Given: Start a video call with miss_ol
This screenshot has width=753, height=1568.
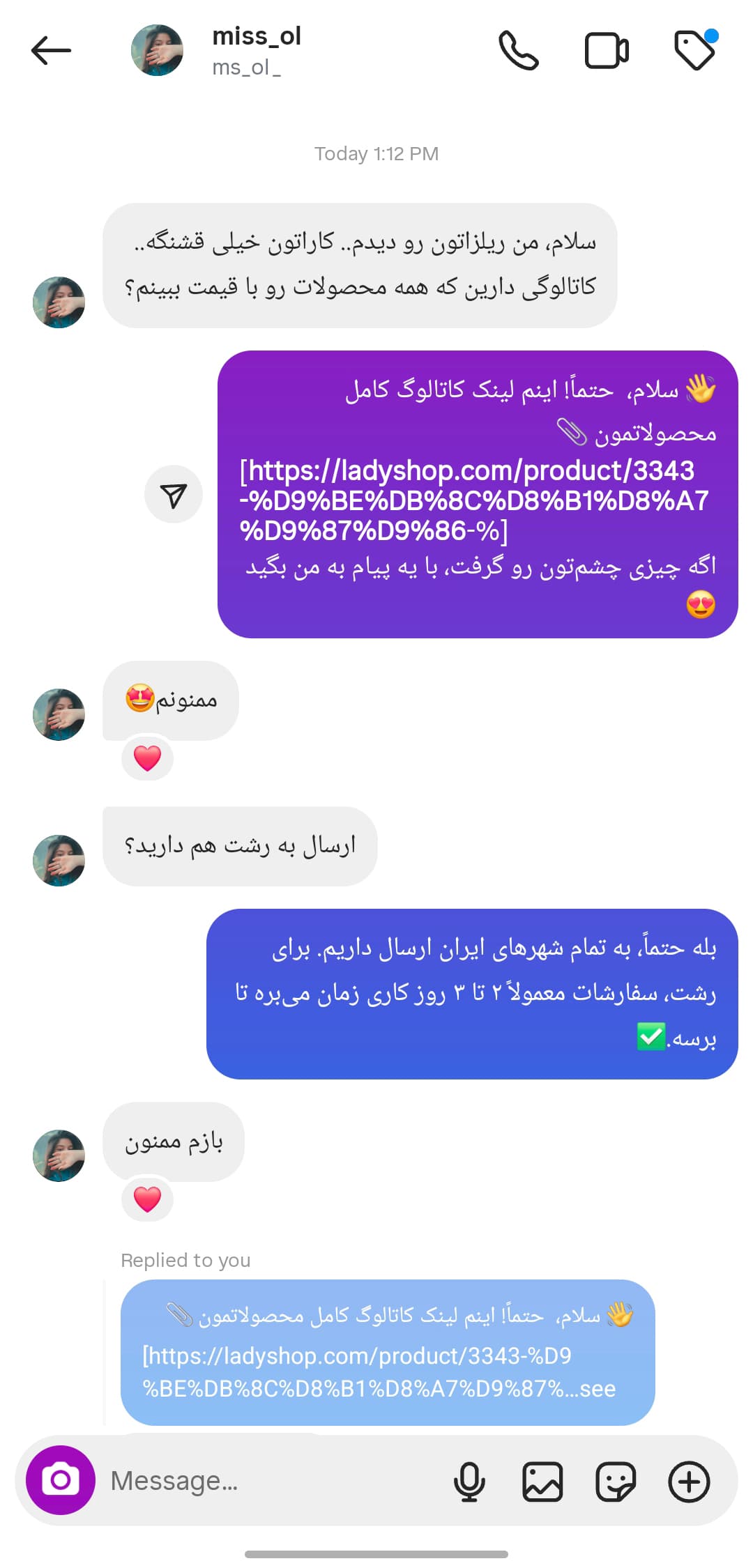Looking at the screenshot, I should tap(606, 50).
